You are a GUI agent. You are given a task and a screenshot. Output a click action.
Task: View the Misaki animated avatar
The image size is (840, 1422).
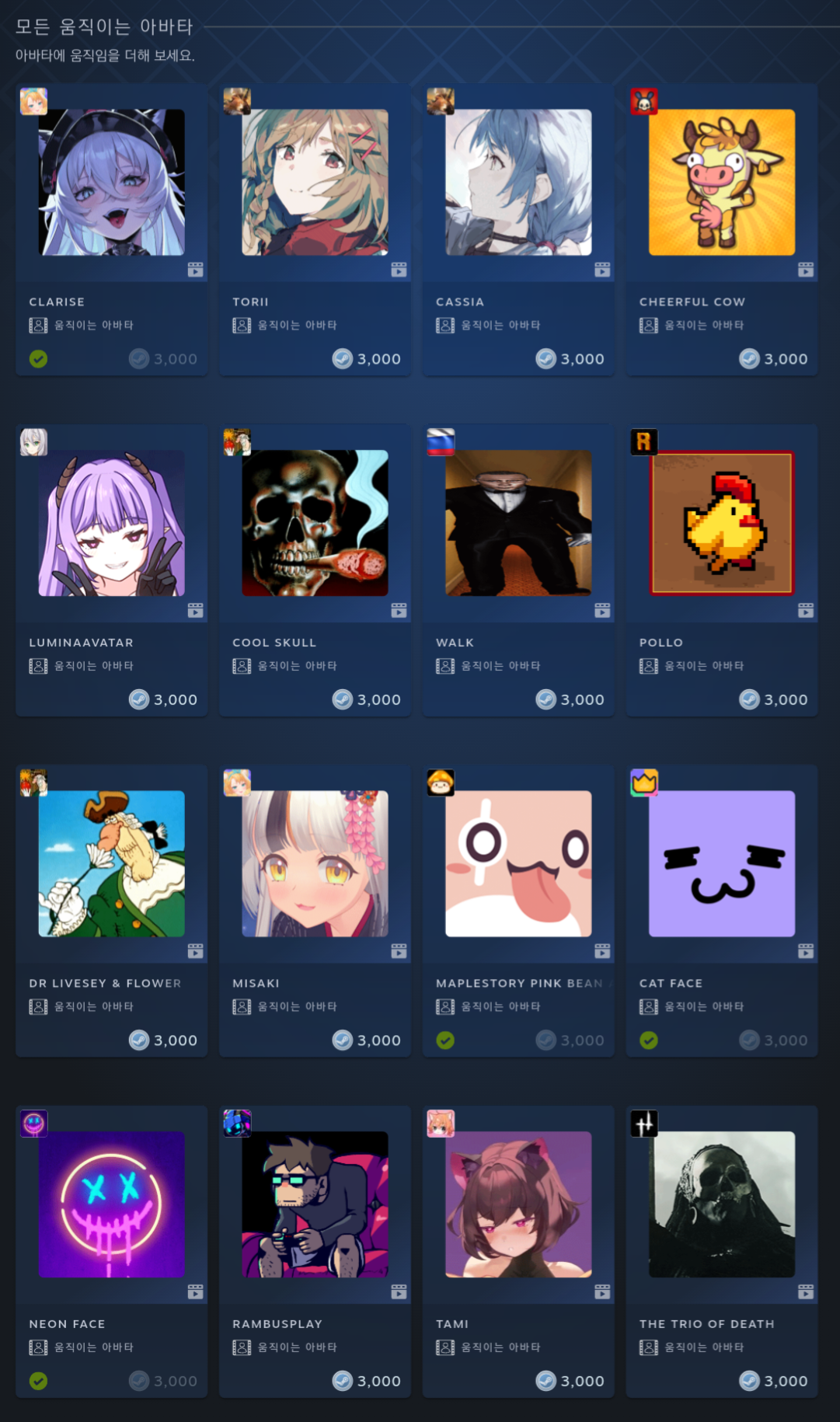[x=315, y=863]
